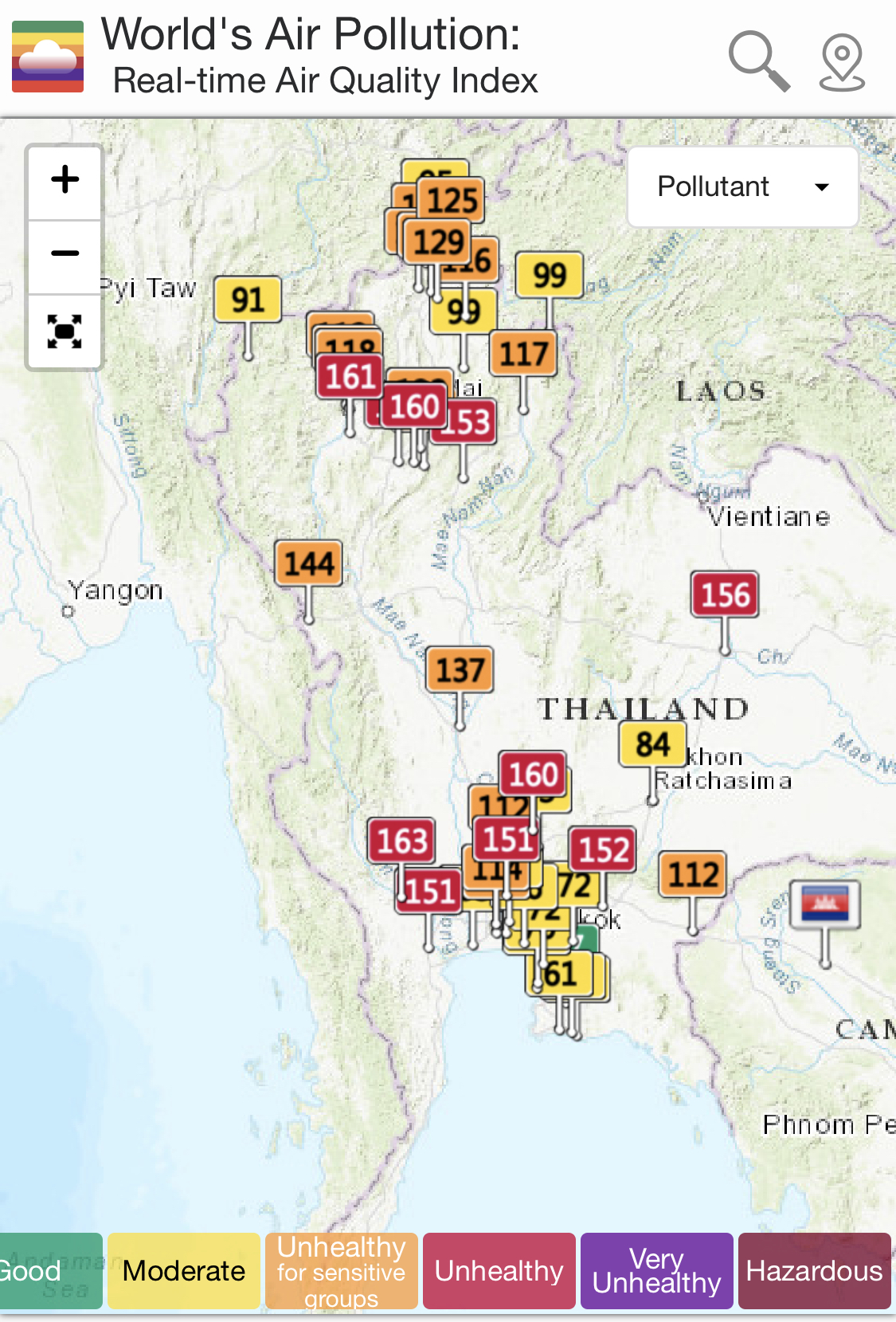Open the 84 AQI station marker
This screenshot has height=1322, width=896.
tap(652, 744)
